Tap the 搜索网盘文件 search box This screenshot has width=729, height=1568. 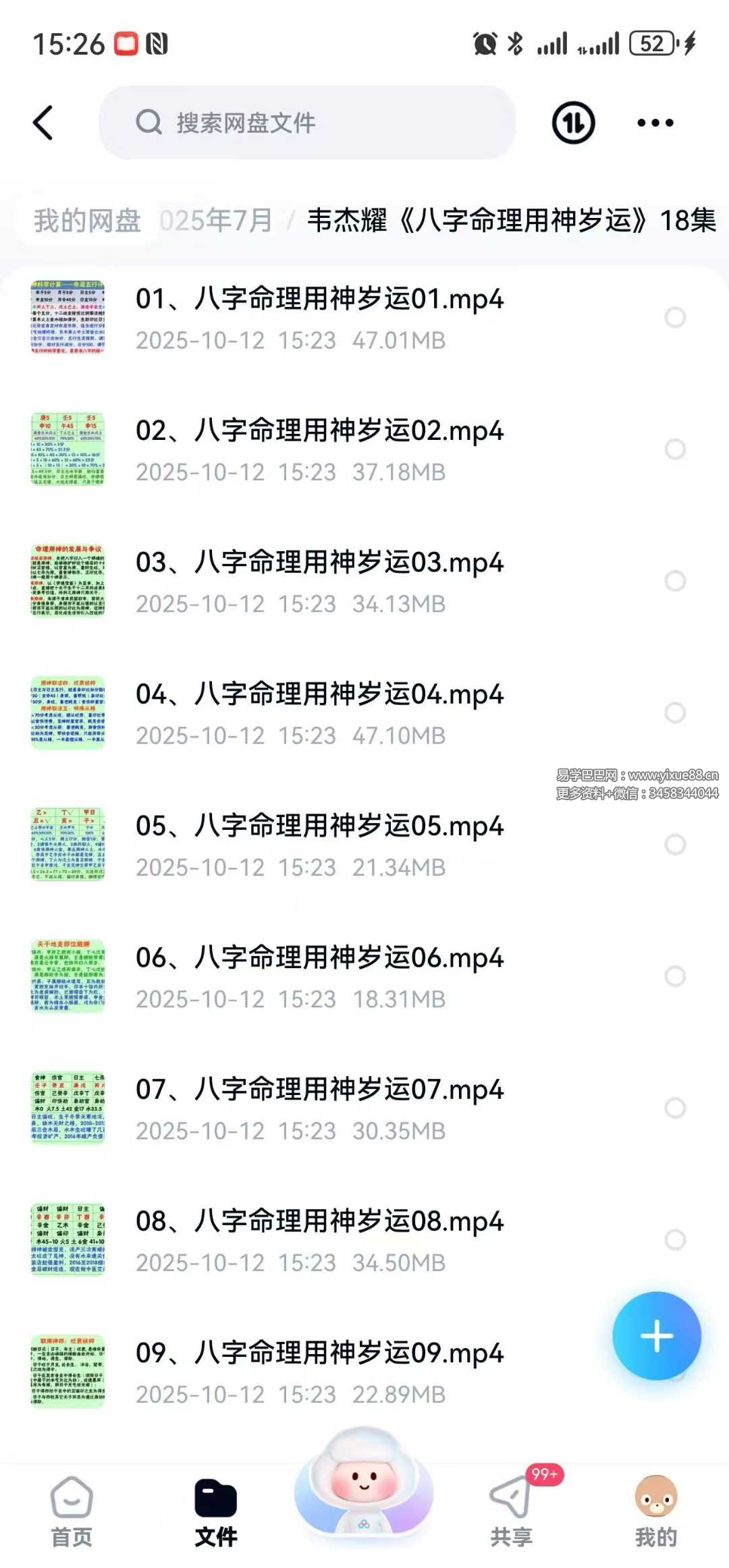coord(307,123)
